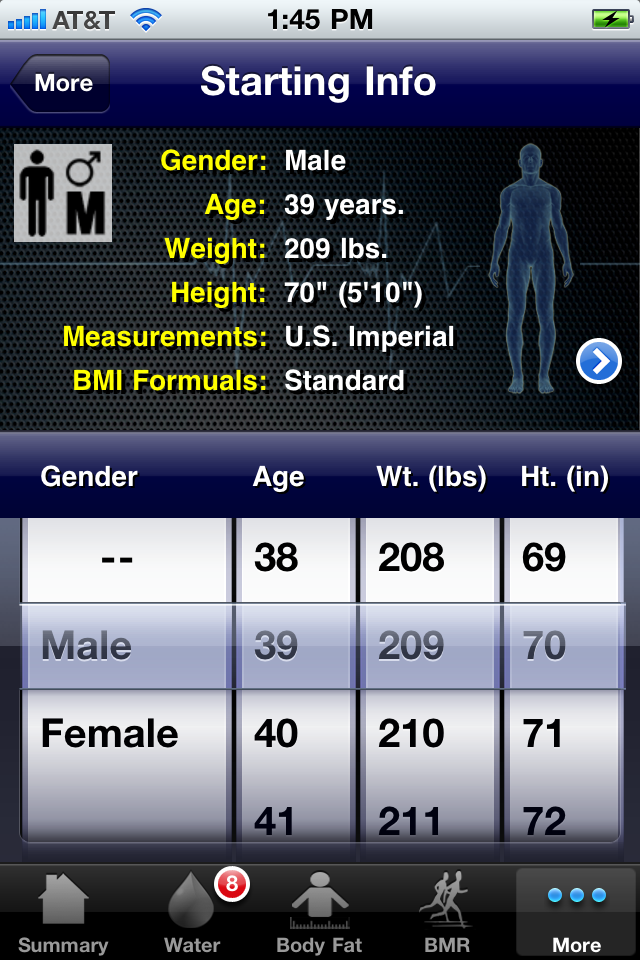Image resolution: width=640 pixels, height=960 pixels.
Task: Select age 40 in the picker
Action: coord(276,734)
